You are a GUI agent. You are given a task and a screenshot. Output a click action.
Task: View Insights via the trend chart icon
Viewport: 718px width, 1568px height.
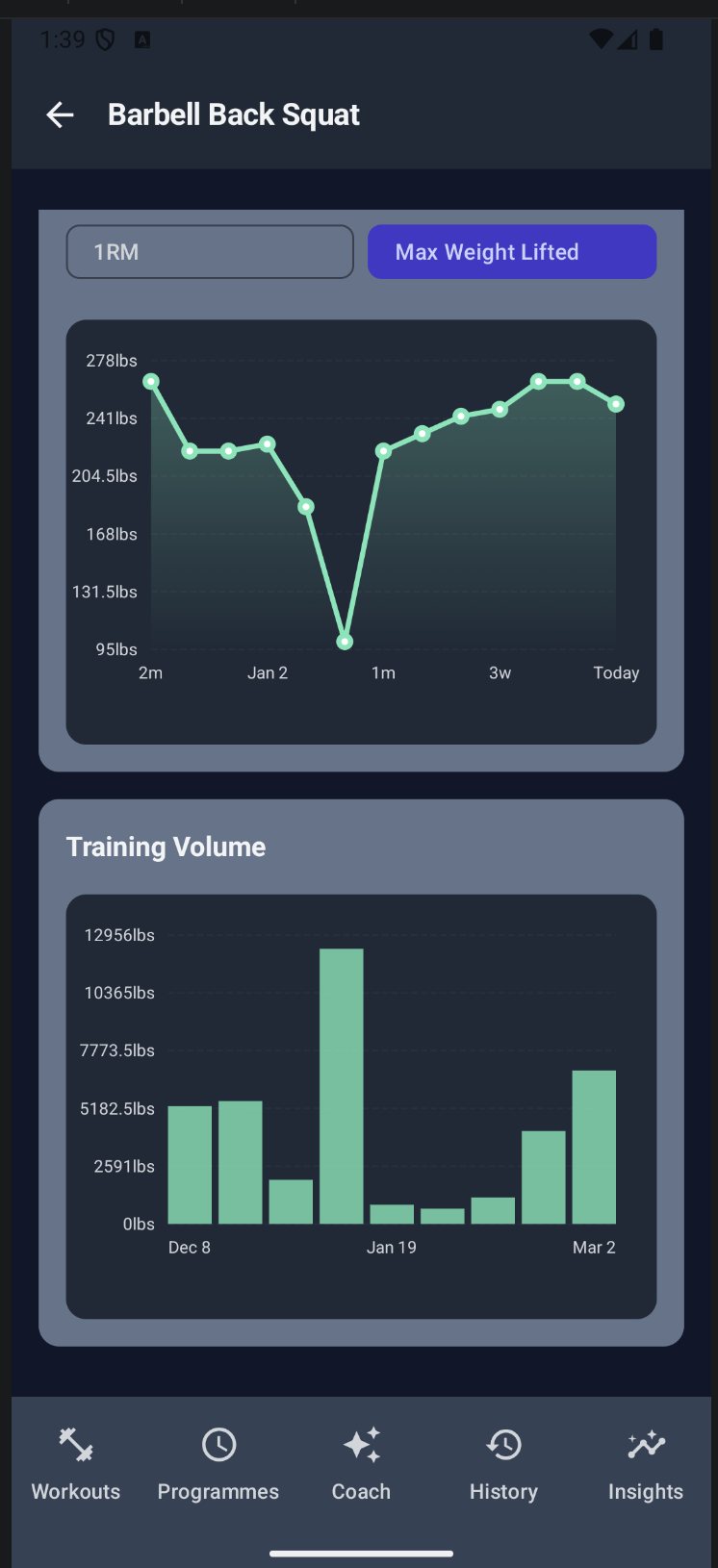click(645, 1444)
